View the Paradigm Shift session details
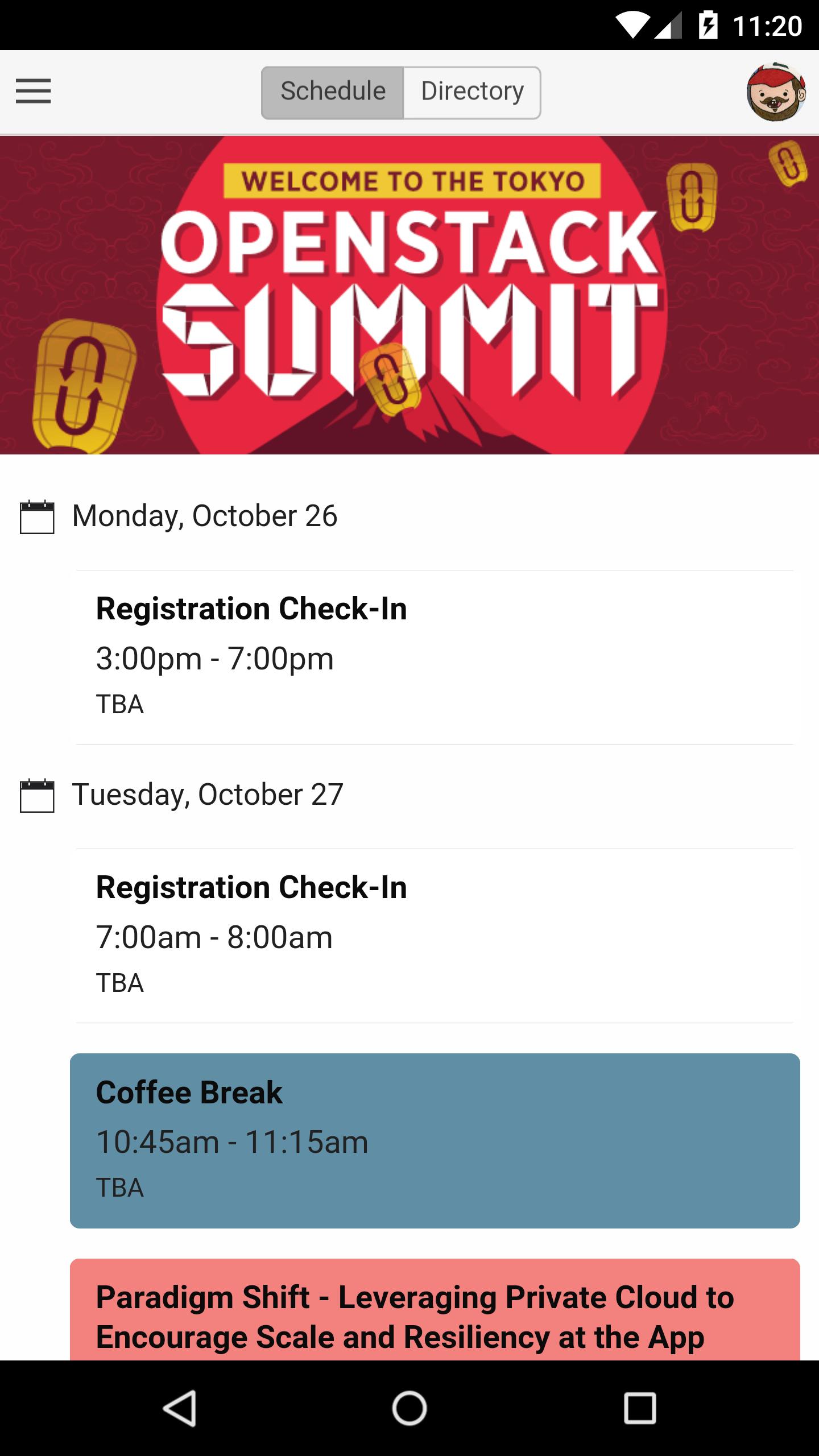The height and width of the screenshot is (1456, 819). (435, 1314)
